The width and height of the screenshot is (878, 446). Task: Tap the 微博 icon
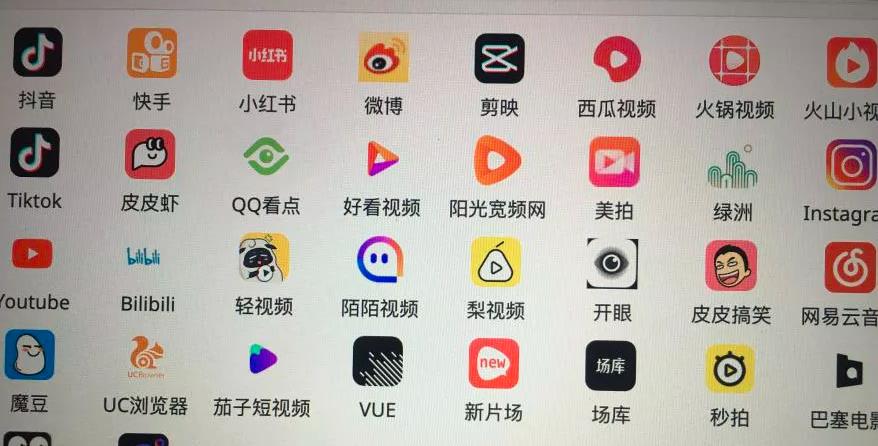tap(383, 58)
